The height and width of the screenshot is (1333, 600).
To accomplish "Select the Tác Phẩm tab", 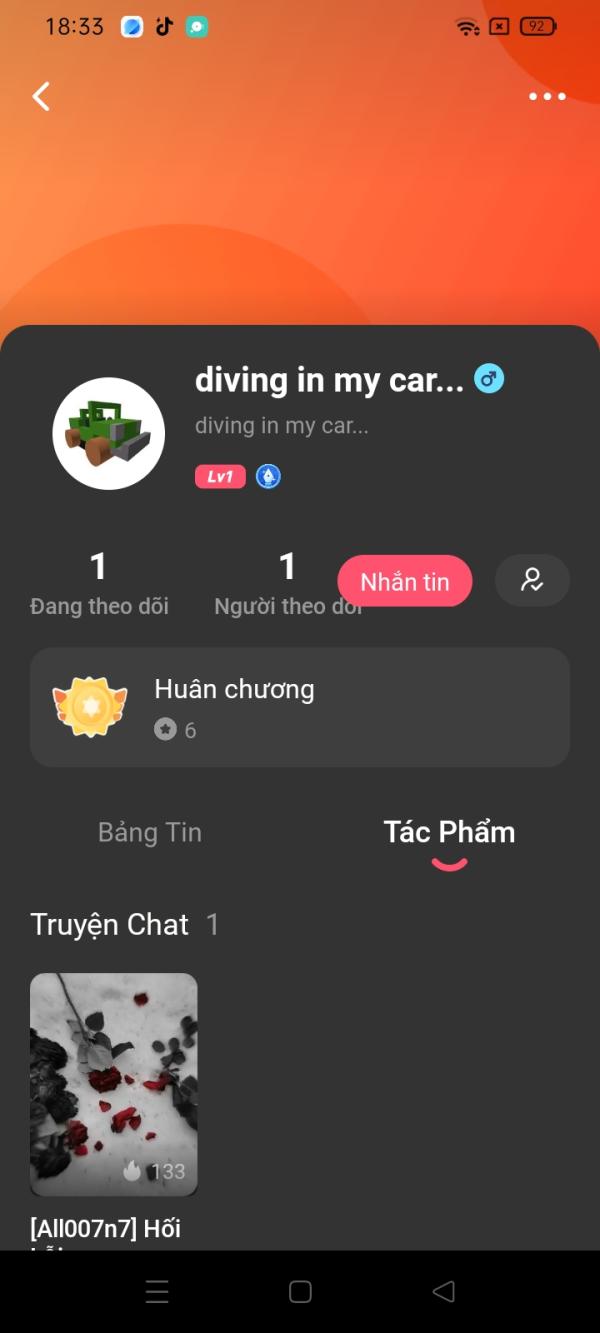I will tap(449, 832).
